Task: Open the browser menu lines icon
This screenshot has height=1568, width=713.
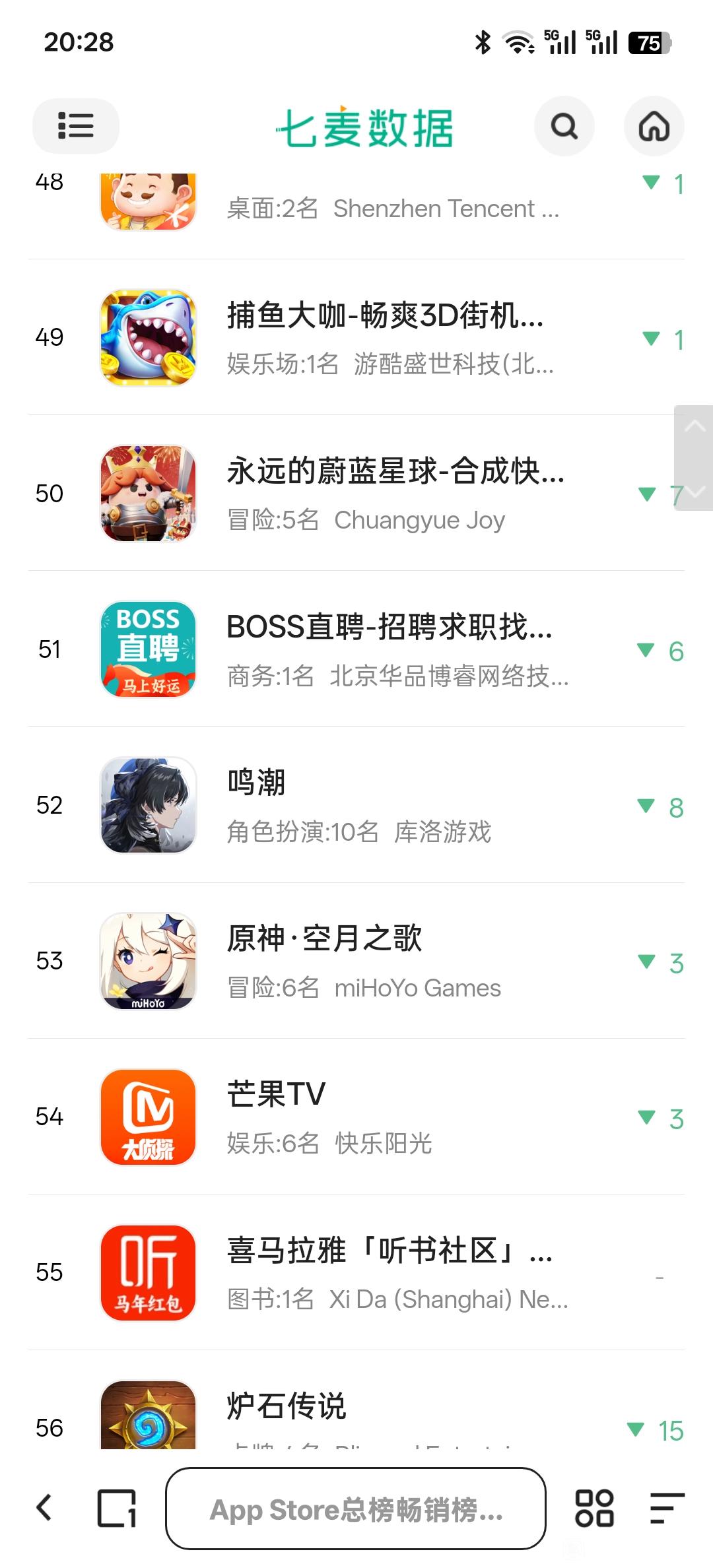Action: pyautogui.click(x=667, y=1508)
